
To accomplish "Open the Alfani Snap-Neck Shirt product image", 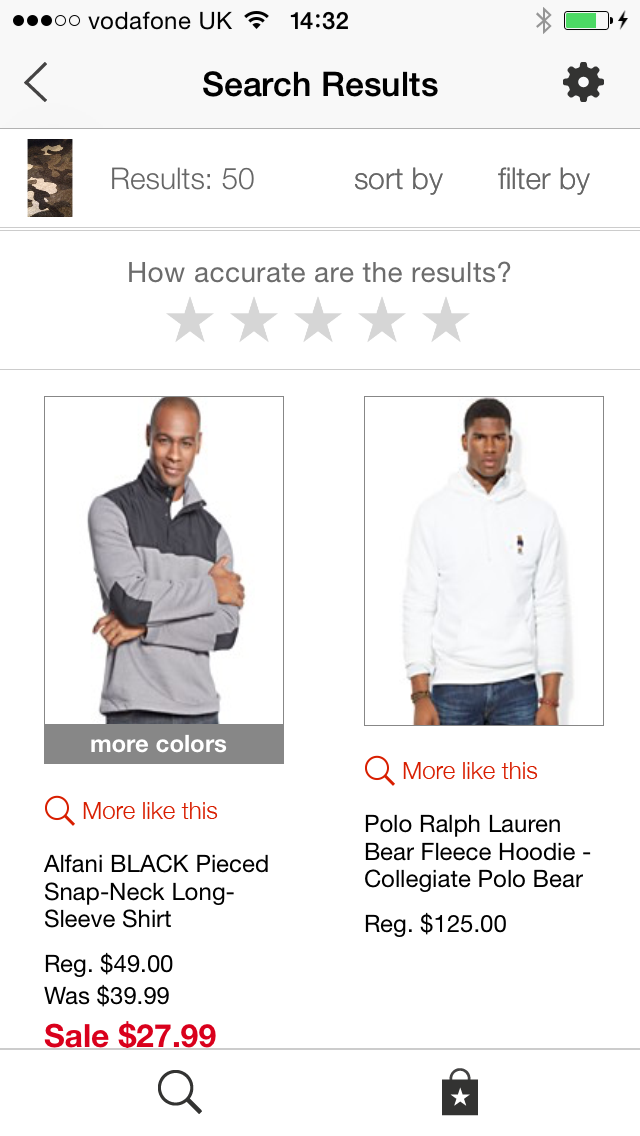I will tap(164, 560).
